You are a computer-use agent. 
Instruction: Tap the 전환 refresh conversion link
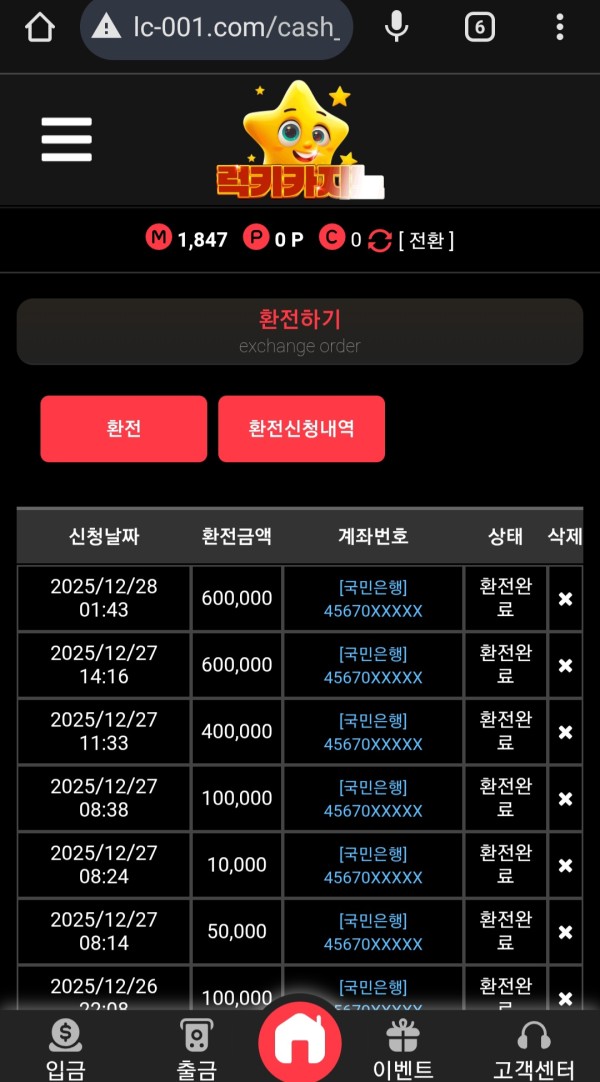[x=413, y=240]
